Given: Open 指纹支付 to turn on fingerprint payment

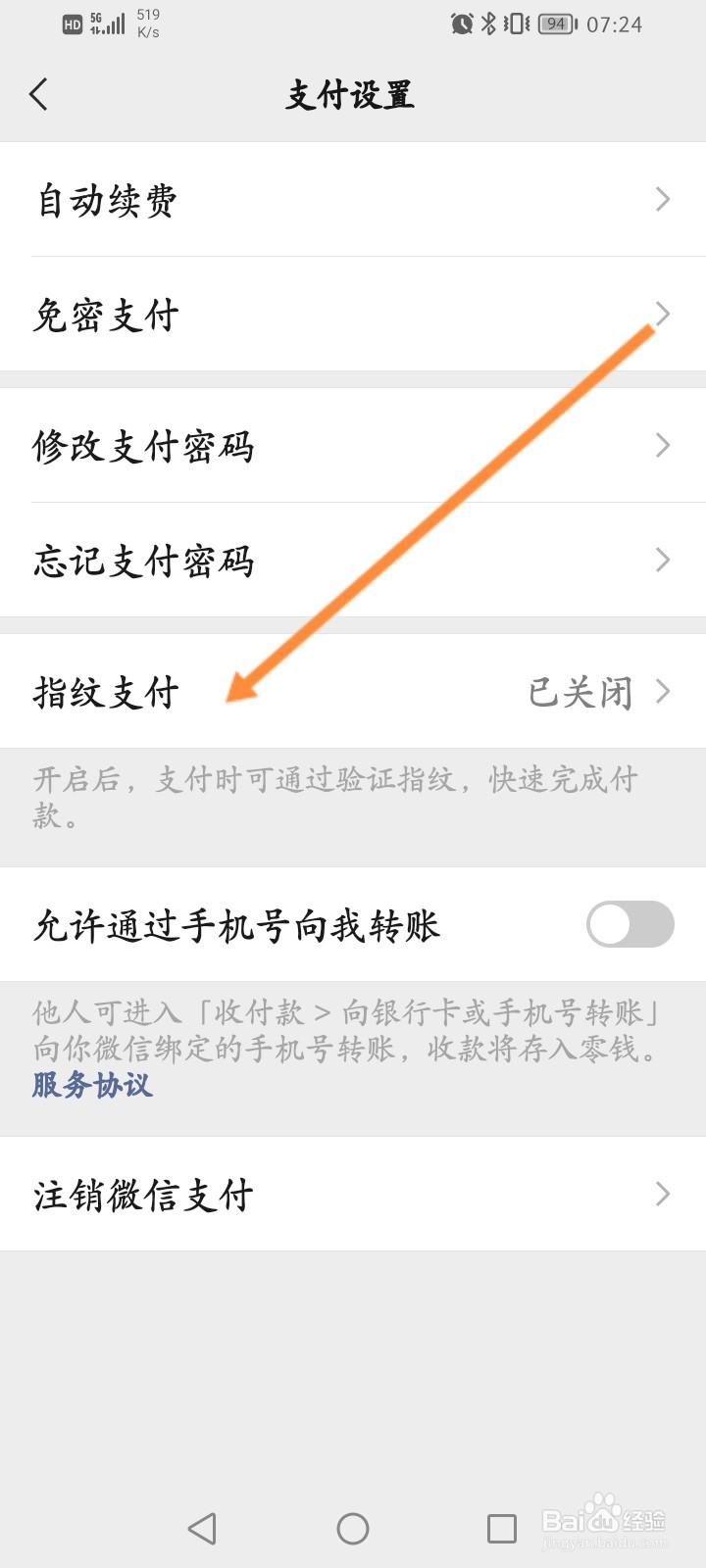Looking at the screenshot, I should click(x=105, y=691).
